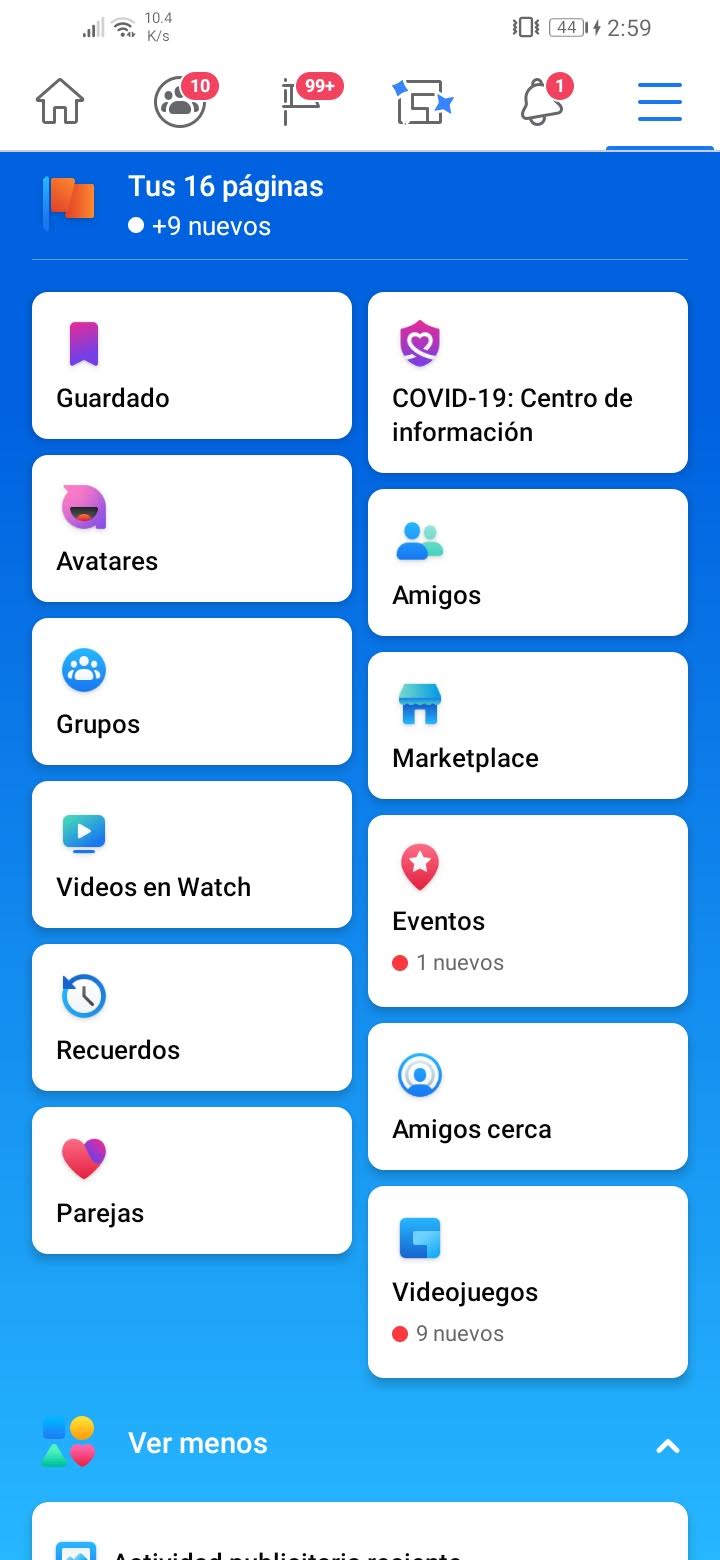Browse Marketplace
Screen dimensions: 720x1560
(528, 725)
